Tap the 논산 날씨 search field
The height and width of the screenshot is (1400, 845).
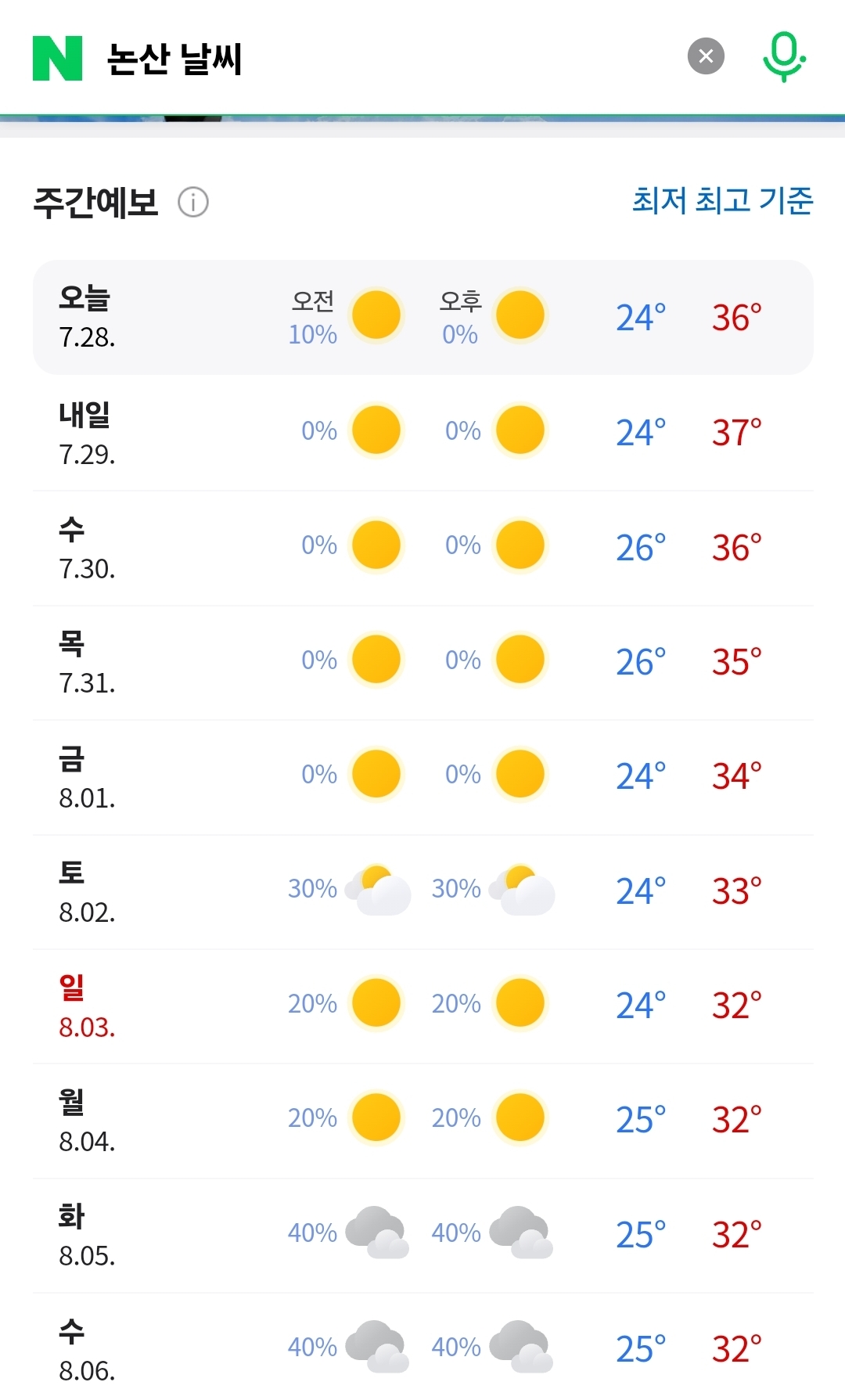click(383, 58)
